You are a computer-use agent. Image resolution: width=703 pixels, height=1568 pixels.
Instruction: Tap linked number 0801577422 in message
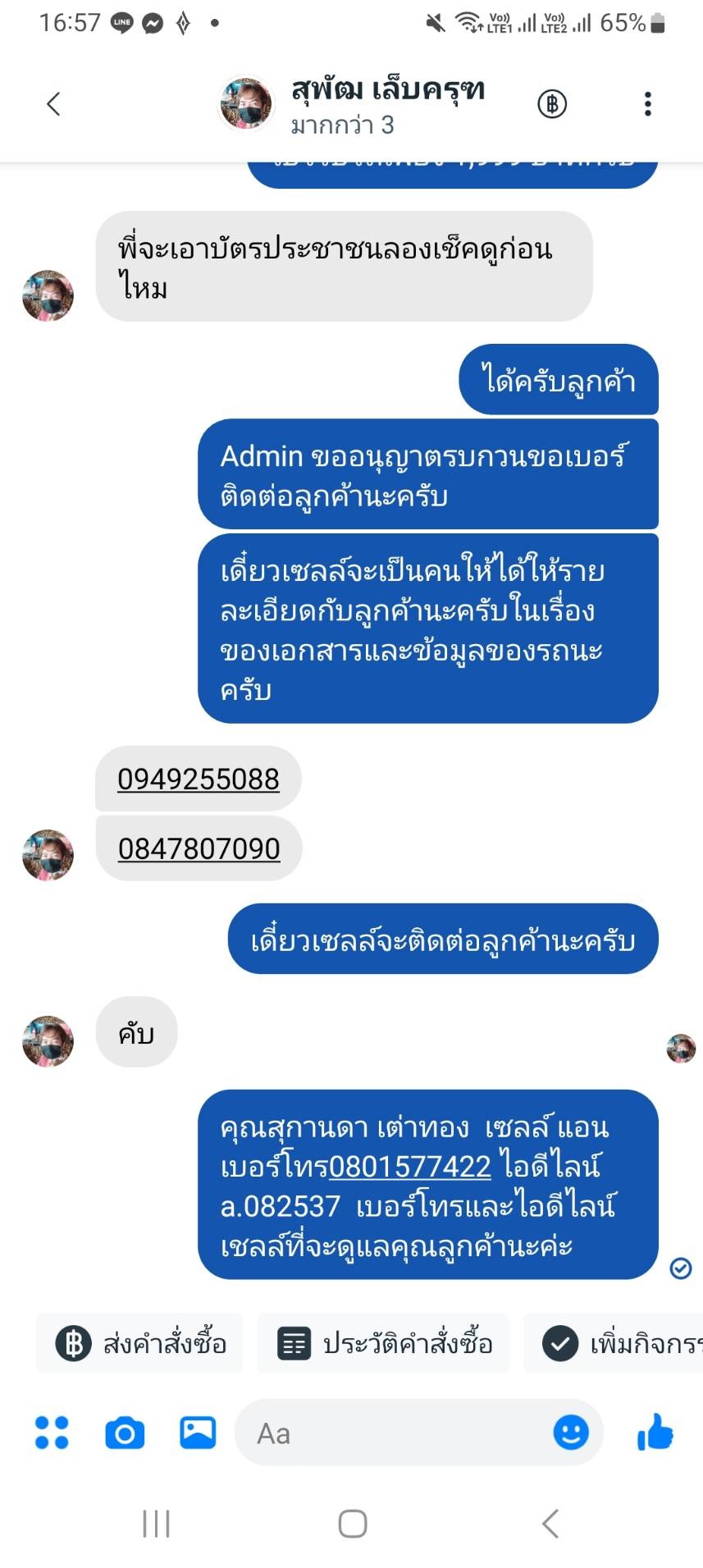click(x=409, y=1166)
